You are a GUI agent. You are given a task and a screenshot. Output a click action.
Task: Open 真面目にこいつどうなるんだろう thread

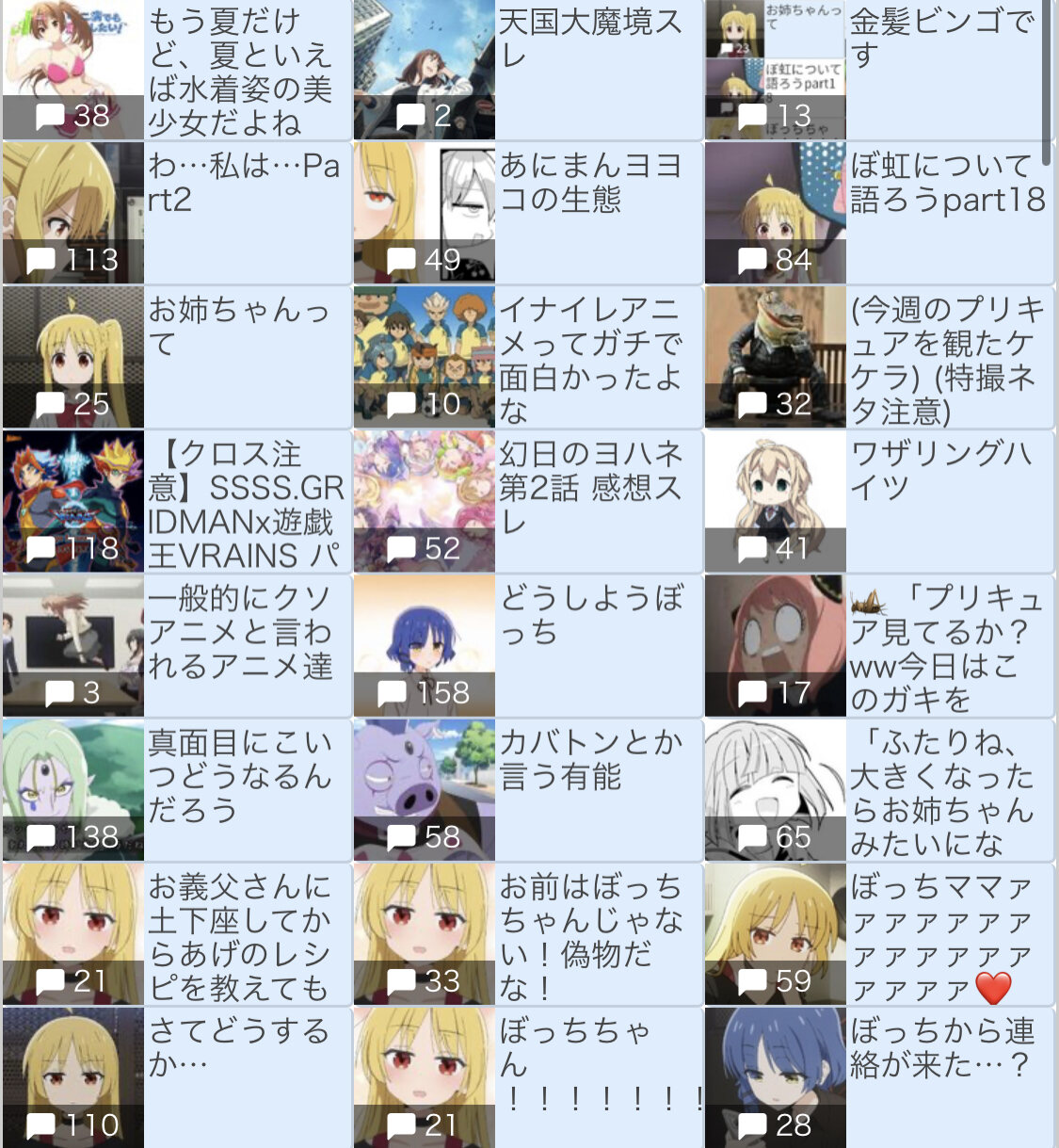point(240,776)
